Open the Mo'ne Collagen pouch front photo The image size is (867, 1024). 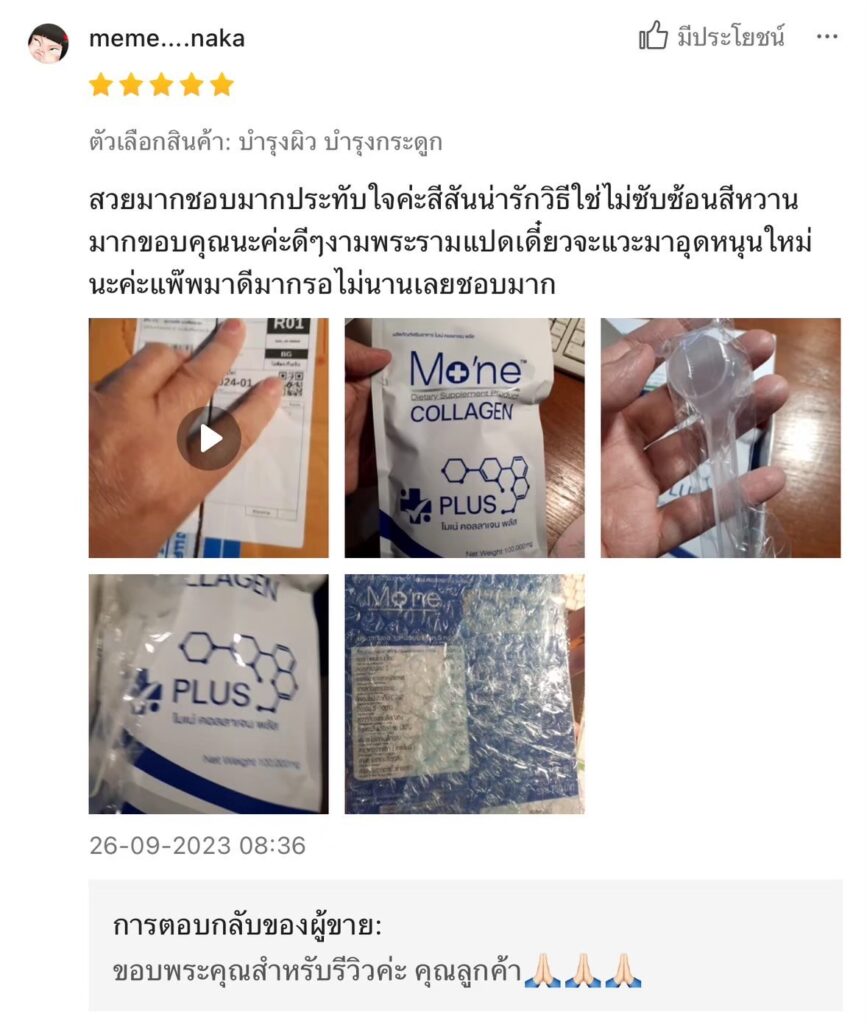click(x=464, y=438)
